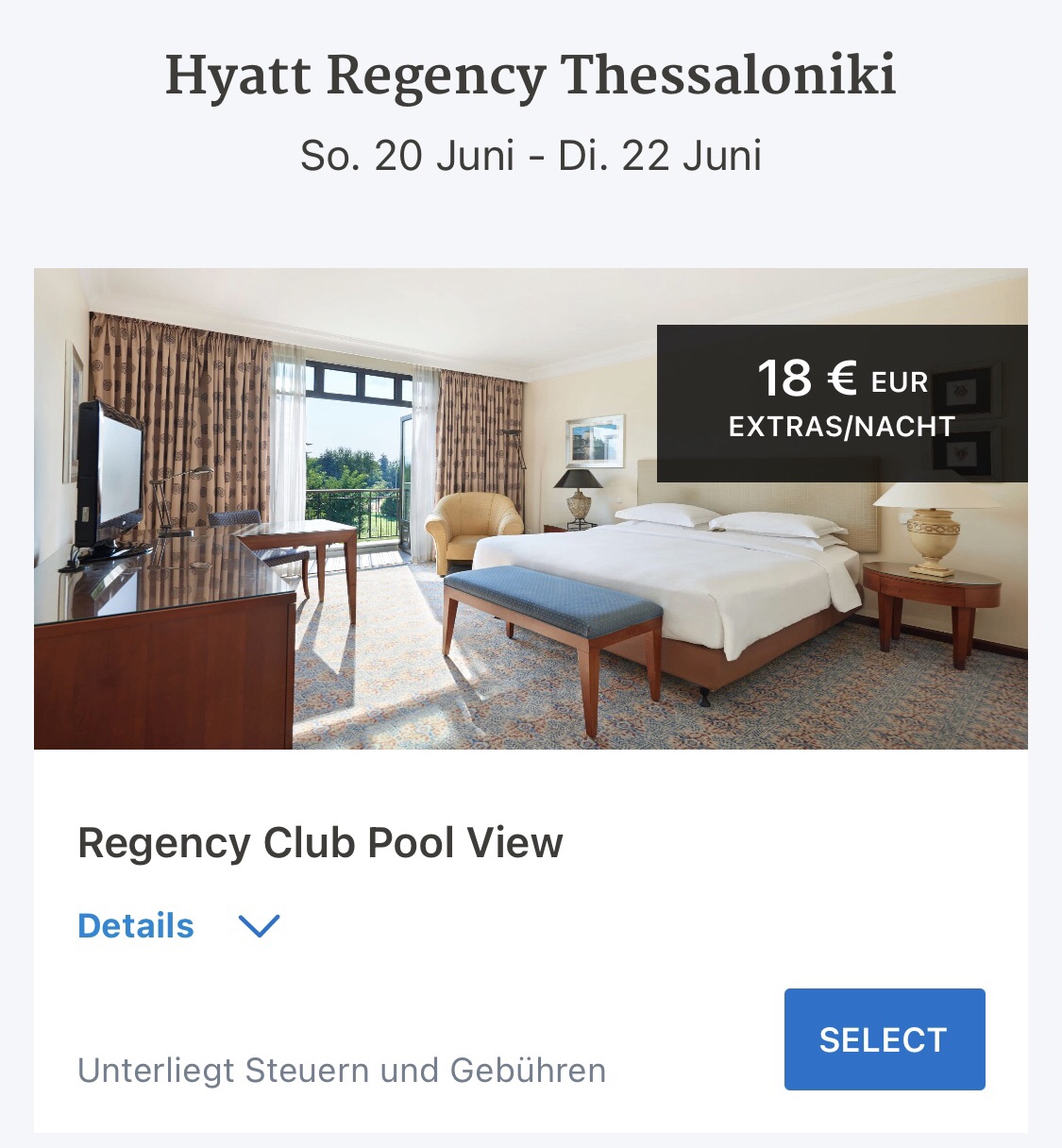
Task: Expand the room Details
Action: [x=177, y=926]
